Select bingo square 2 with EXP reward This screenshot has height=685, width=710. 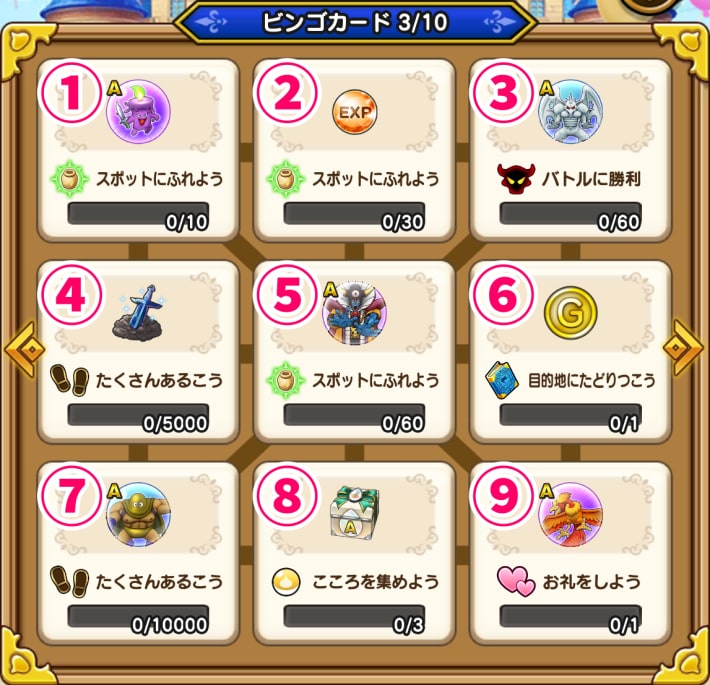pyautogui.click(x=354, y=150)
